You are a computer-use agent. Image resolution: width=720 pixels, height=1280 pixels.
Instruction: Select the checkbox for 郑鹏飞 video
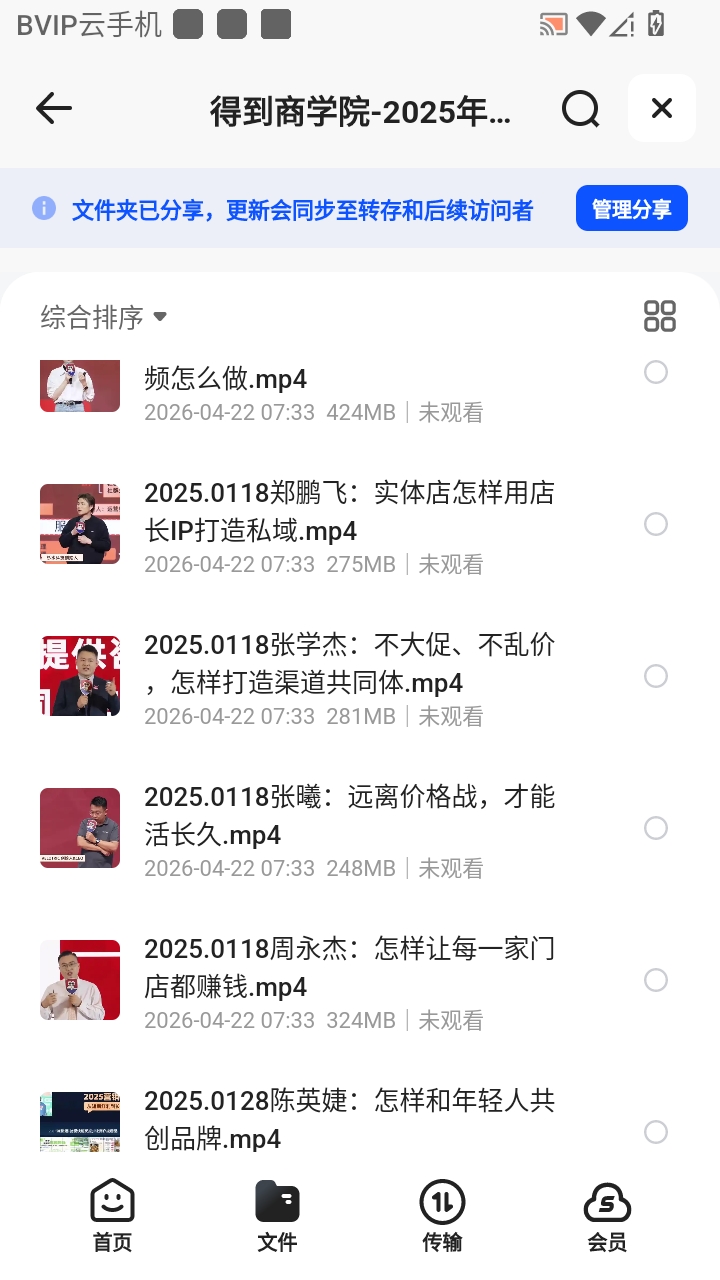[x=656, y=524]
